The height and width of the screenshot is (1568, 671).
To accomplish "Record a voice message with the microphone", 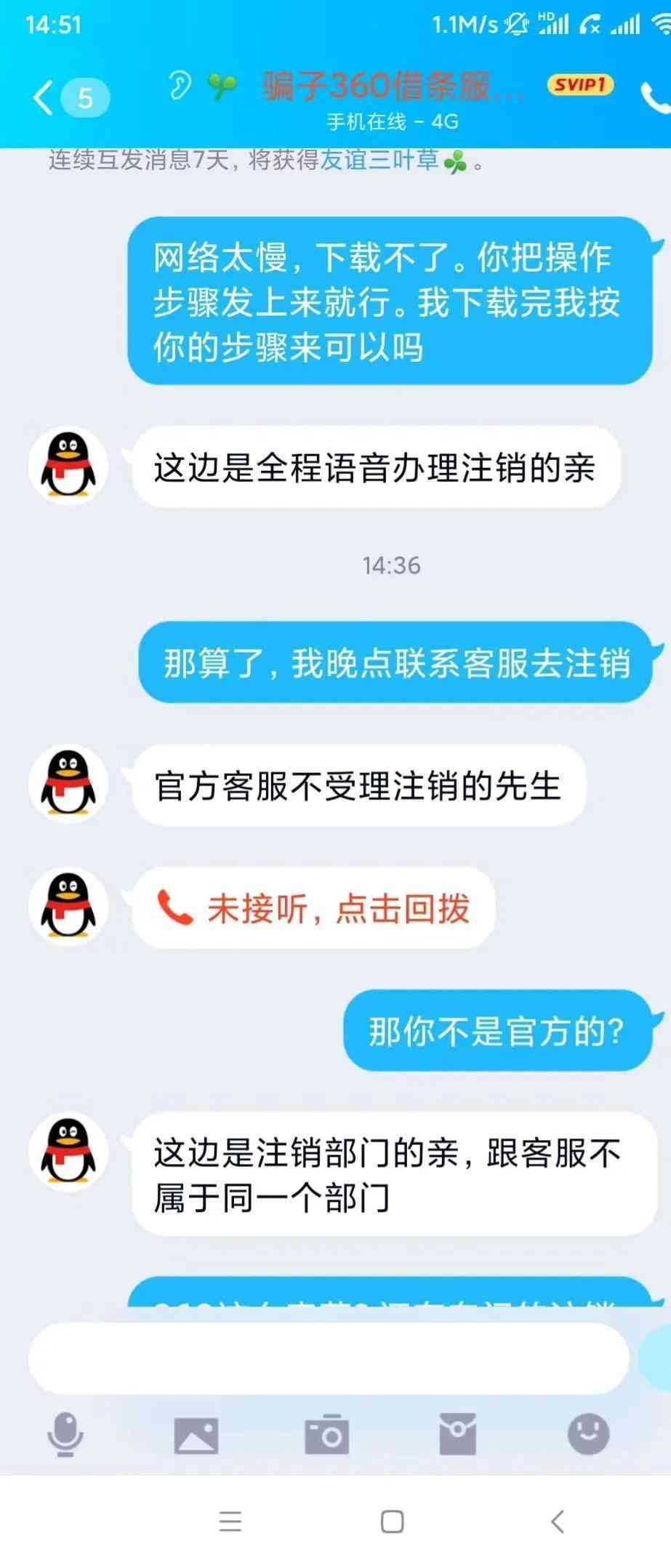I will pos(65,1434).
